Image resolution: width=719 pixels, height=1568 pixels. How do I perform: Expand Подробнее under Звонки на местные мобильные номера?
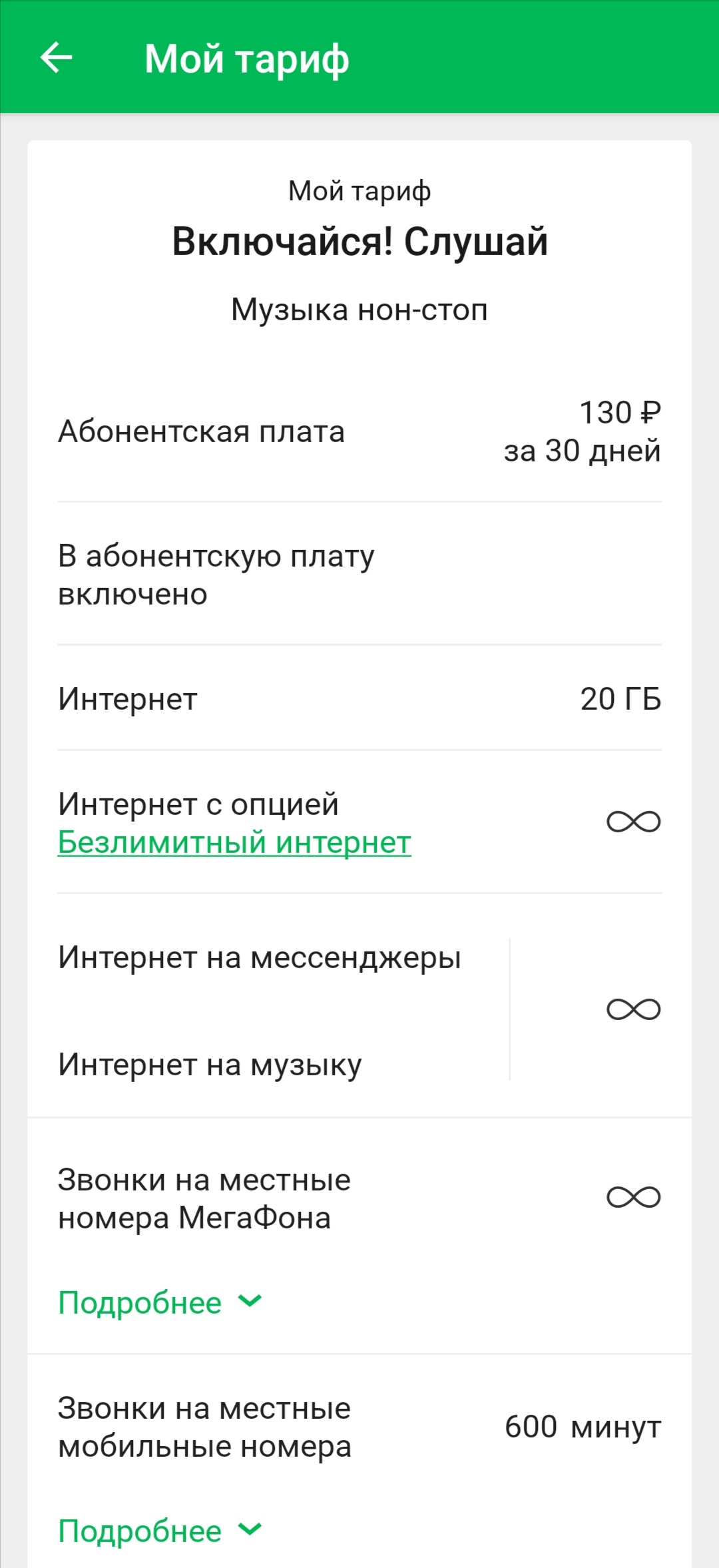(x=160, y=1531)
